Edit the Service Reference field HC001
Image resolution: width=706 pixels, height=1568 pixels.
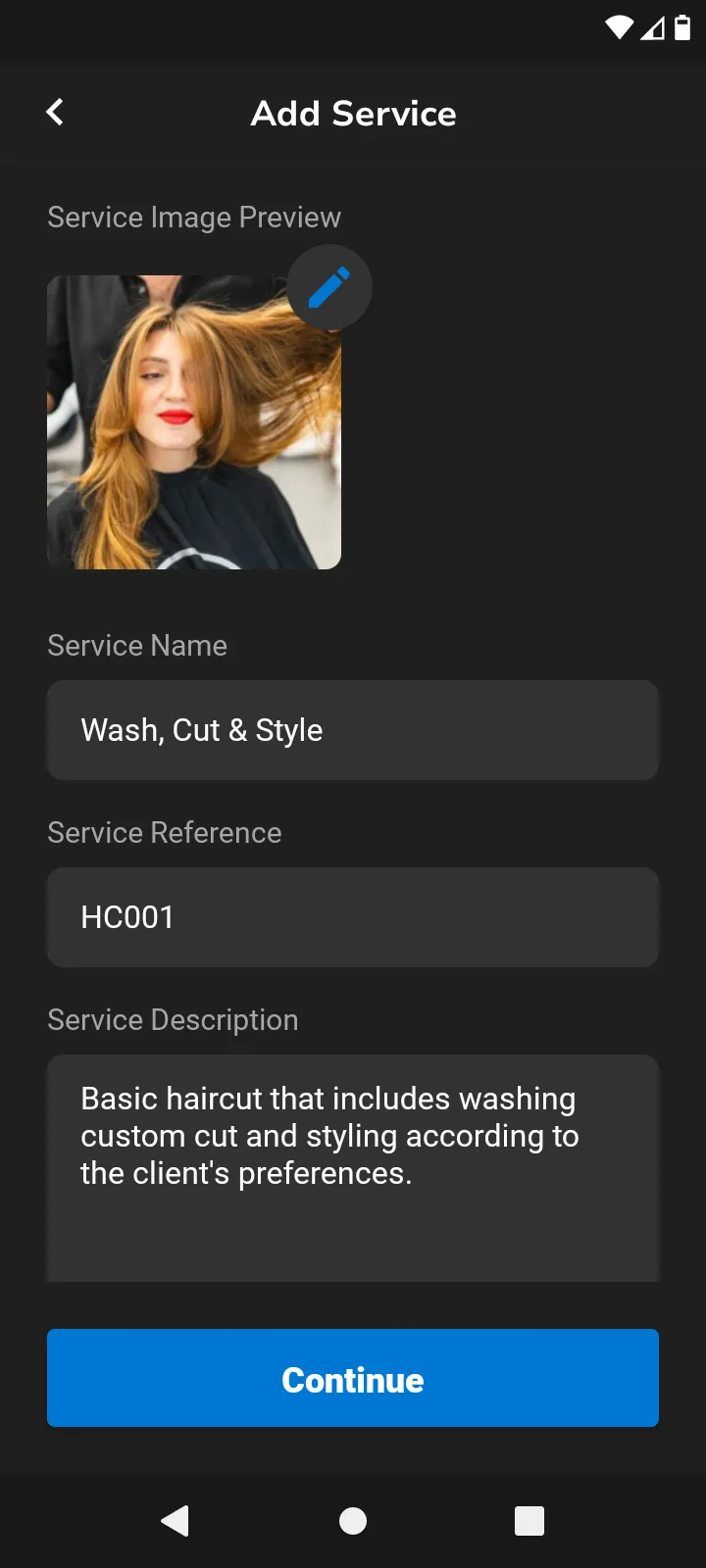[x=353, y=917]
